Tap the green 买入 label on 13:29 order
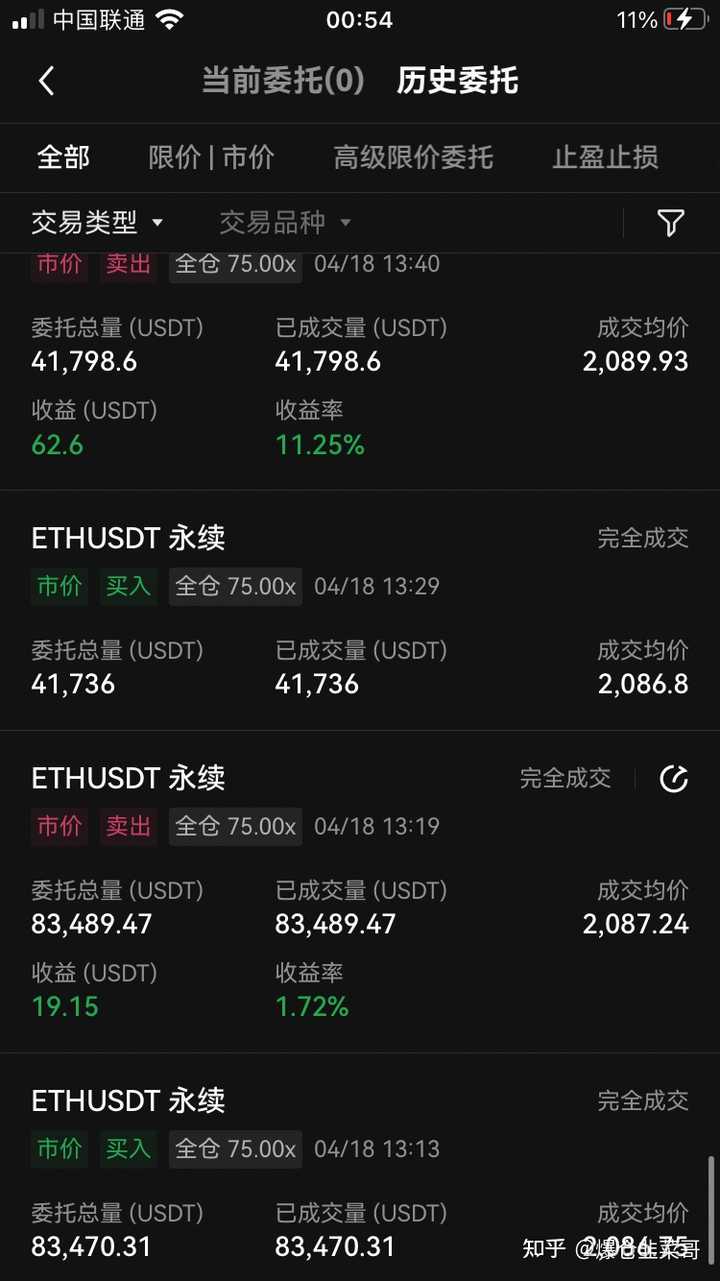 pos(127,587)
